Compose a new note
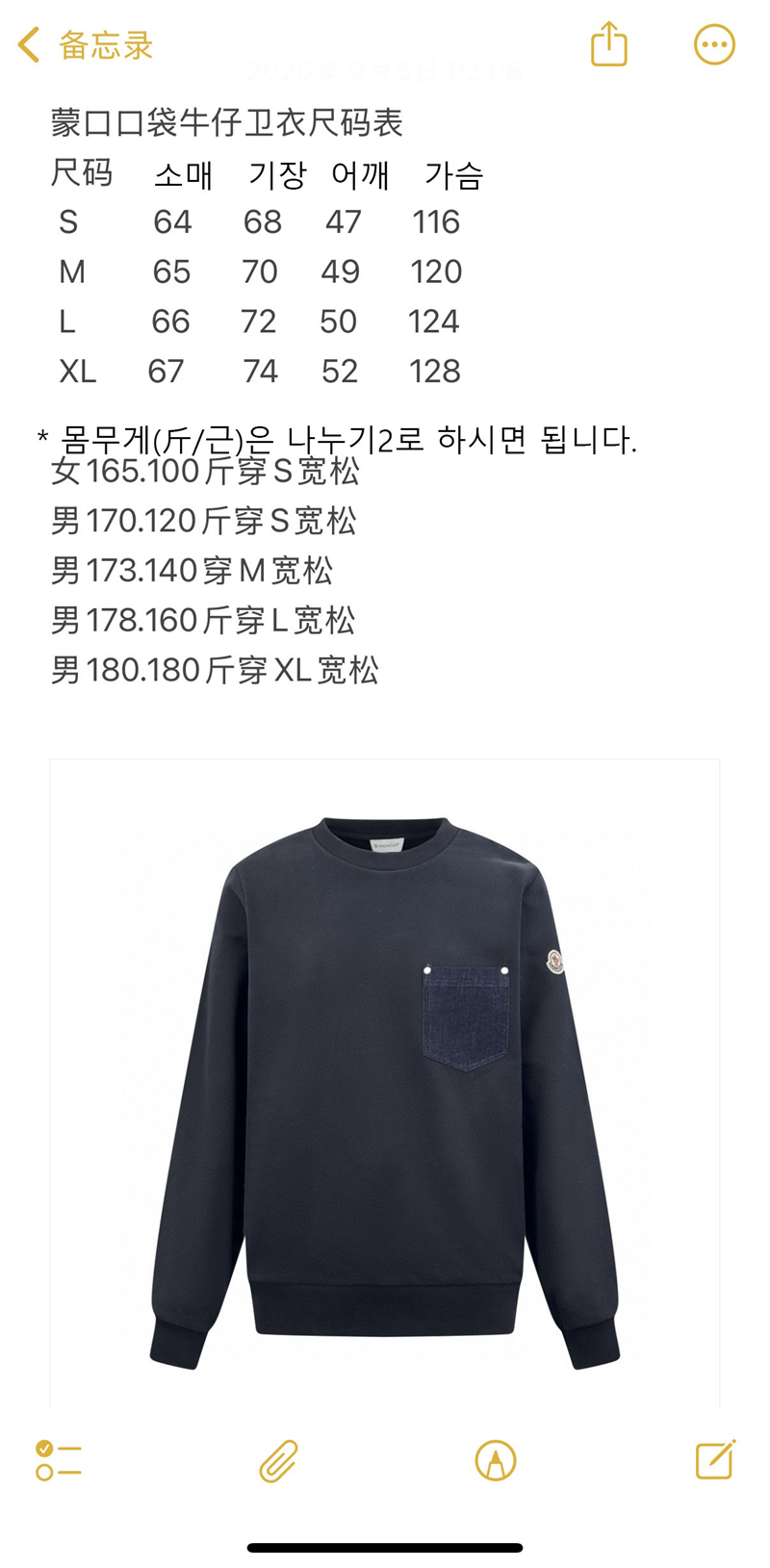 715,1459
